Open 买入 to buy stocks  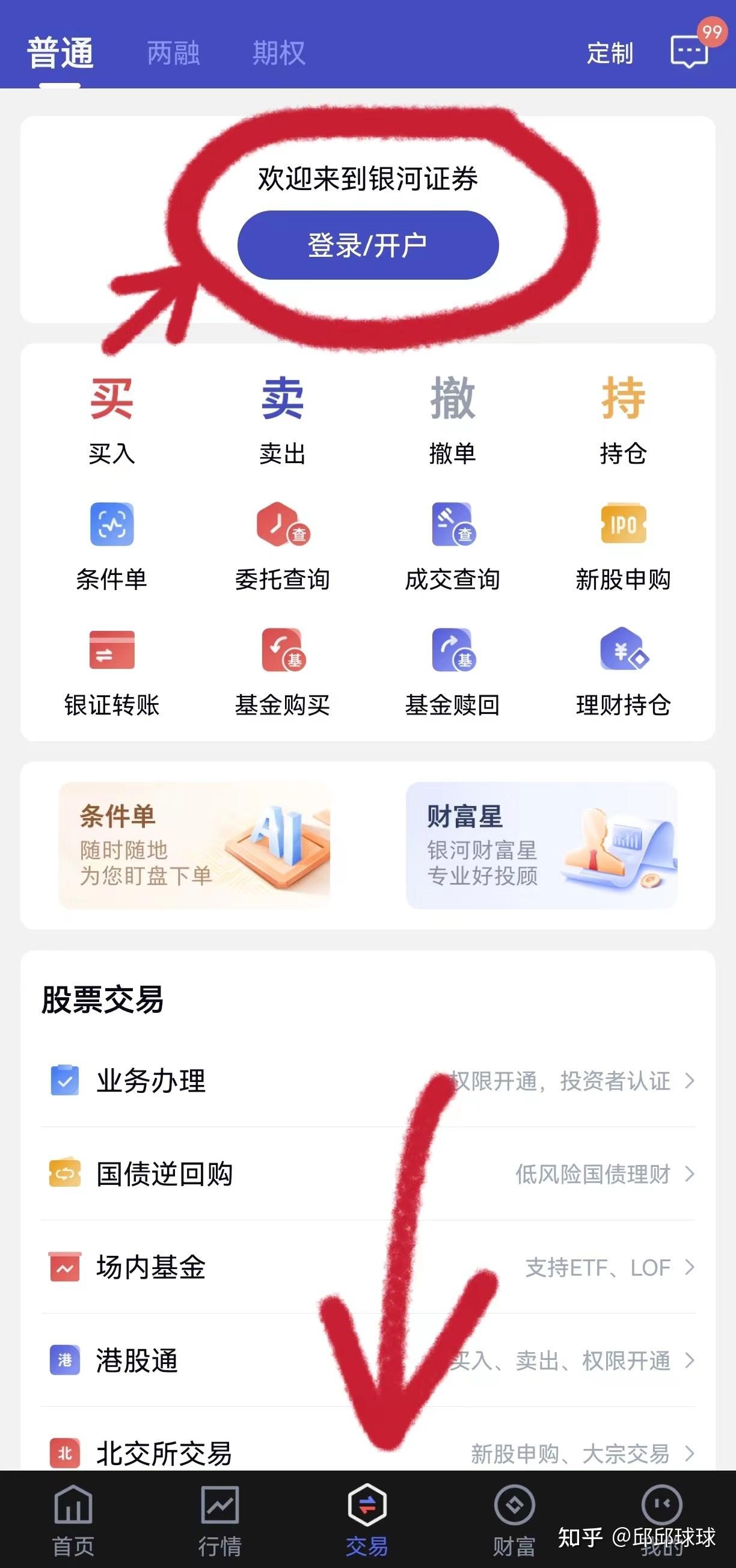111,420
